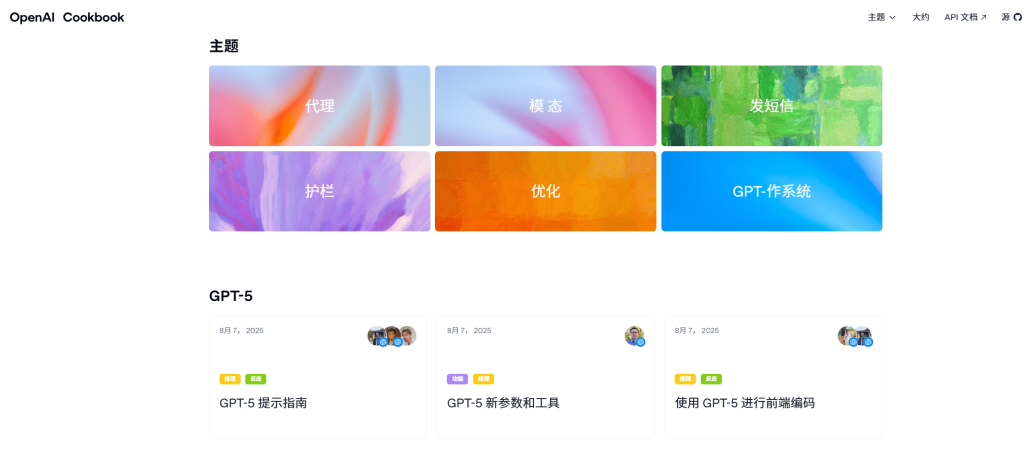Open the 发短信 topic tile
The image size is (1024, 449).
click(771, 106)
